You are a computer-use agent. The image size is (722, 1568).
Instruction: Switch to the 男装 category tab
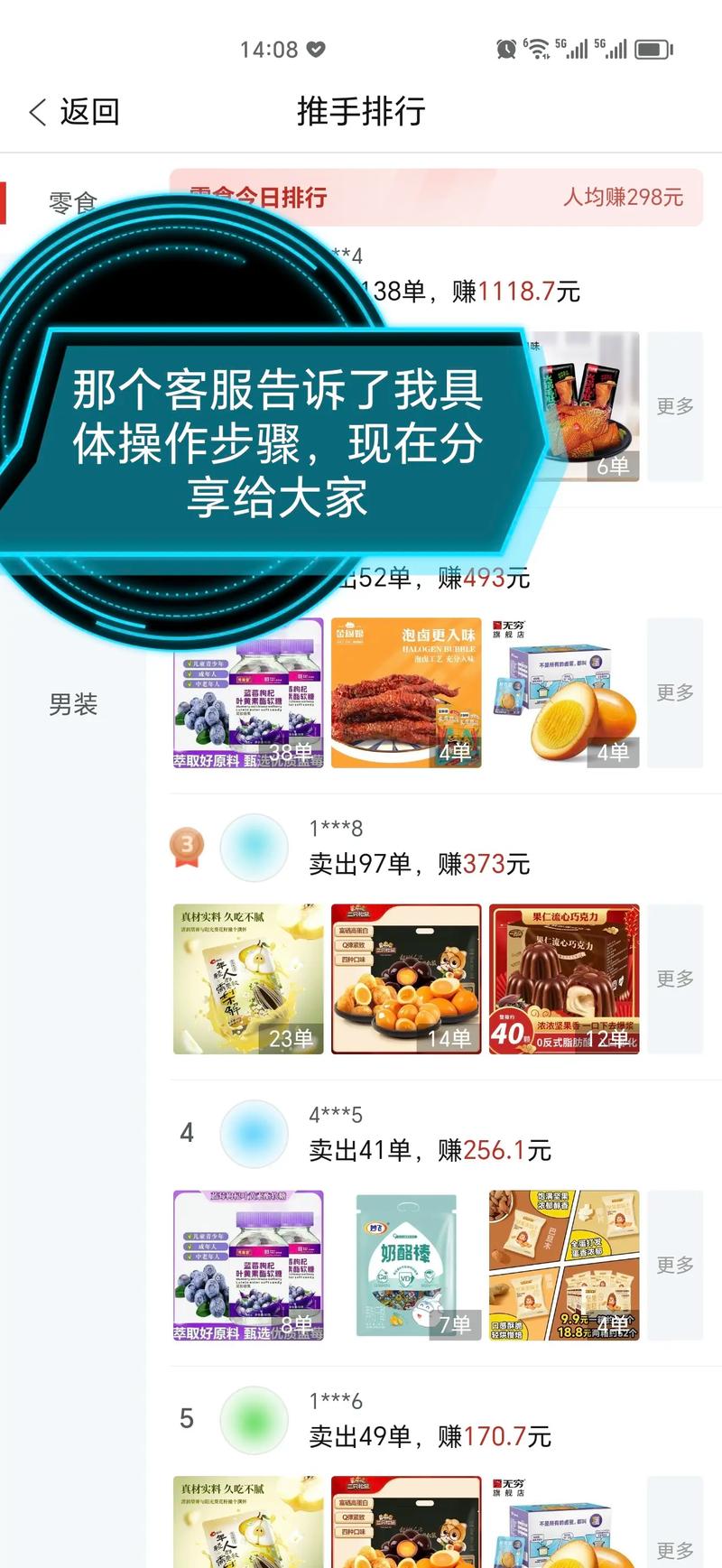(72, 705)
